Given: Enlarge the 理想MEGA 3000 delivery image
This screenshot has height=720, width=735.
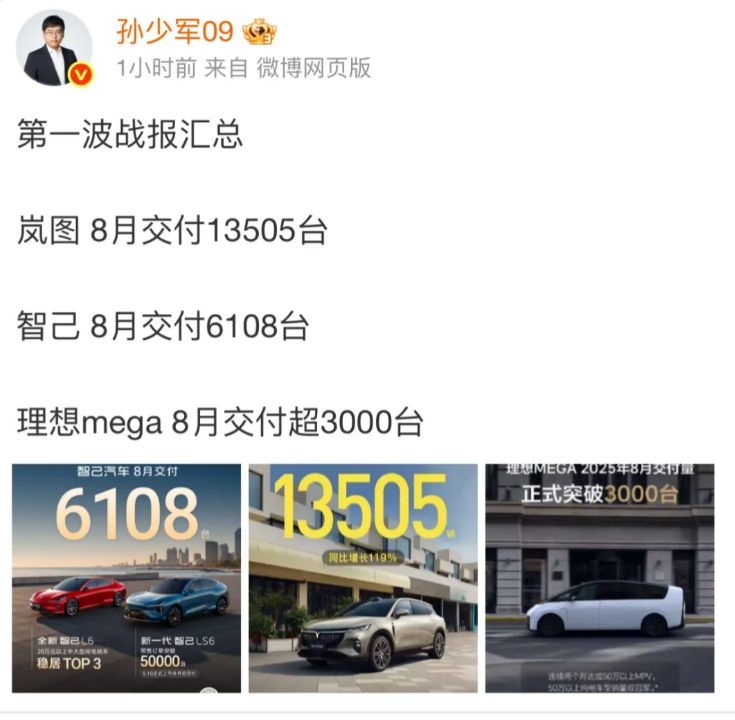Looking at the screenshot, I should click(599, 578).
